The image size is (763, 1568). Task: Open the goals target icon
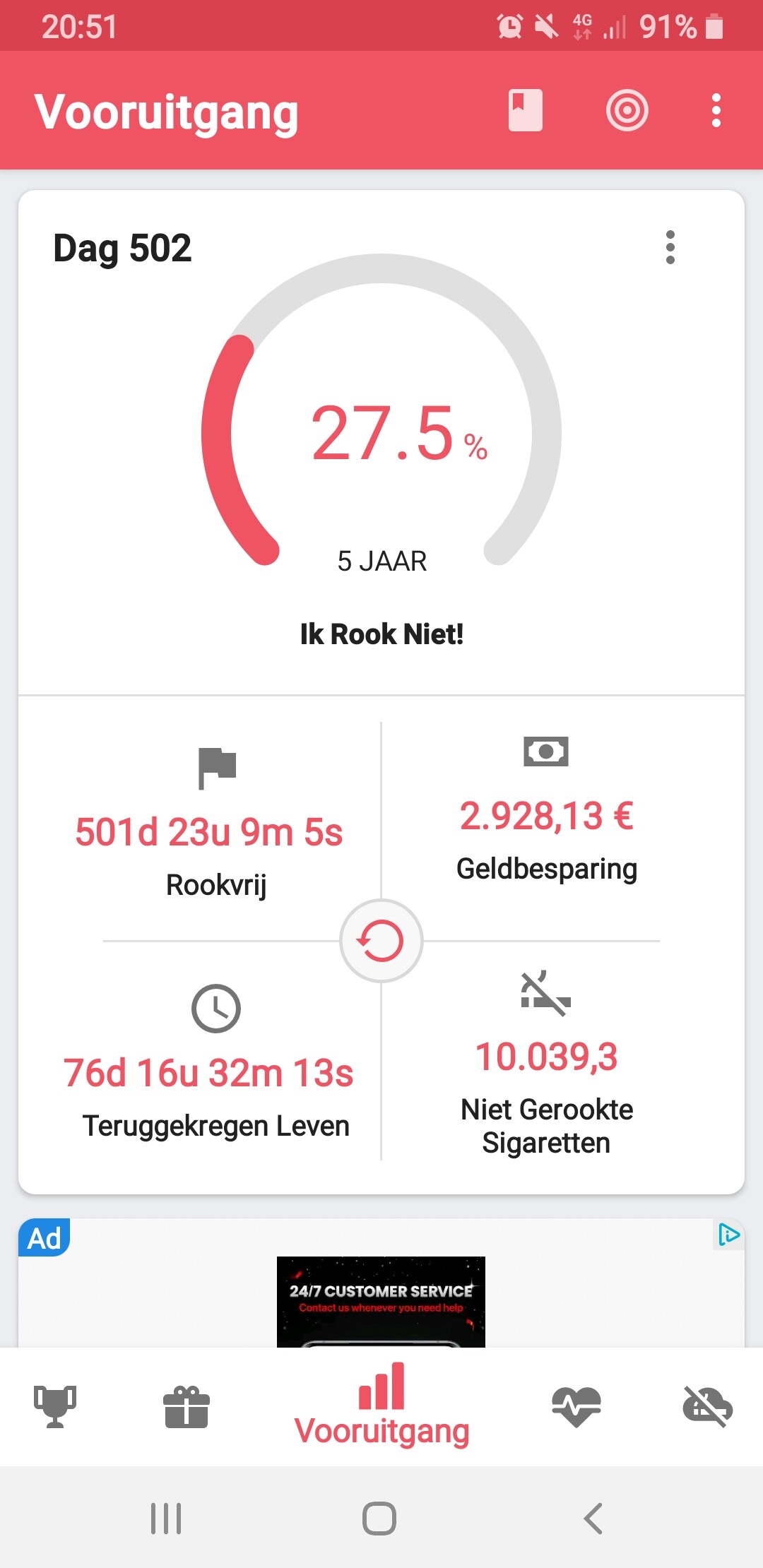[x=627, y=110]
